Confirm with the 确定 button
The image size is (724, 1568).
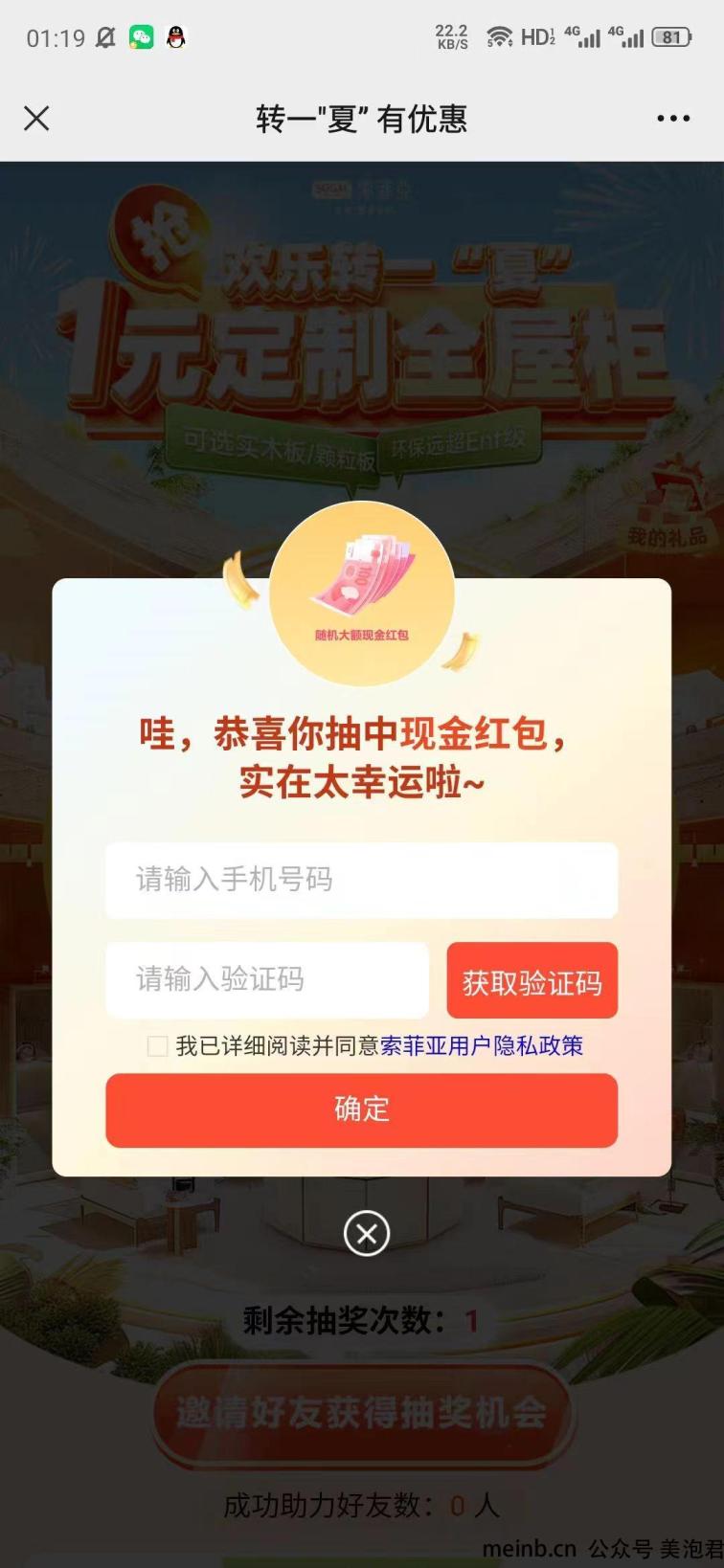pyautogui.click(x=361, y=1109)
